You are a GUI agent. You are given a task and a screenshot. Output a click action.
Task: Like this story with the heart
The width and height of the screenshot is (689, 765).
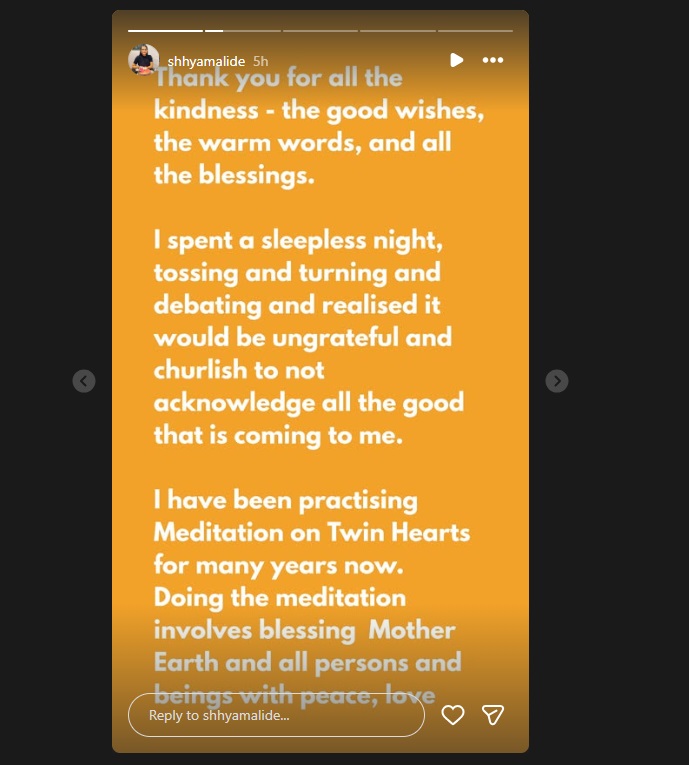[453, 715]
